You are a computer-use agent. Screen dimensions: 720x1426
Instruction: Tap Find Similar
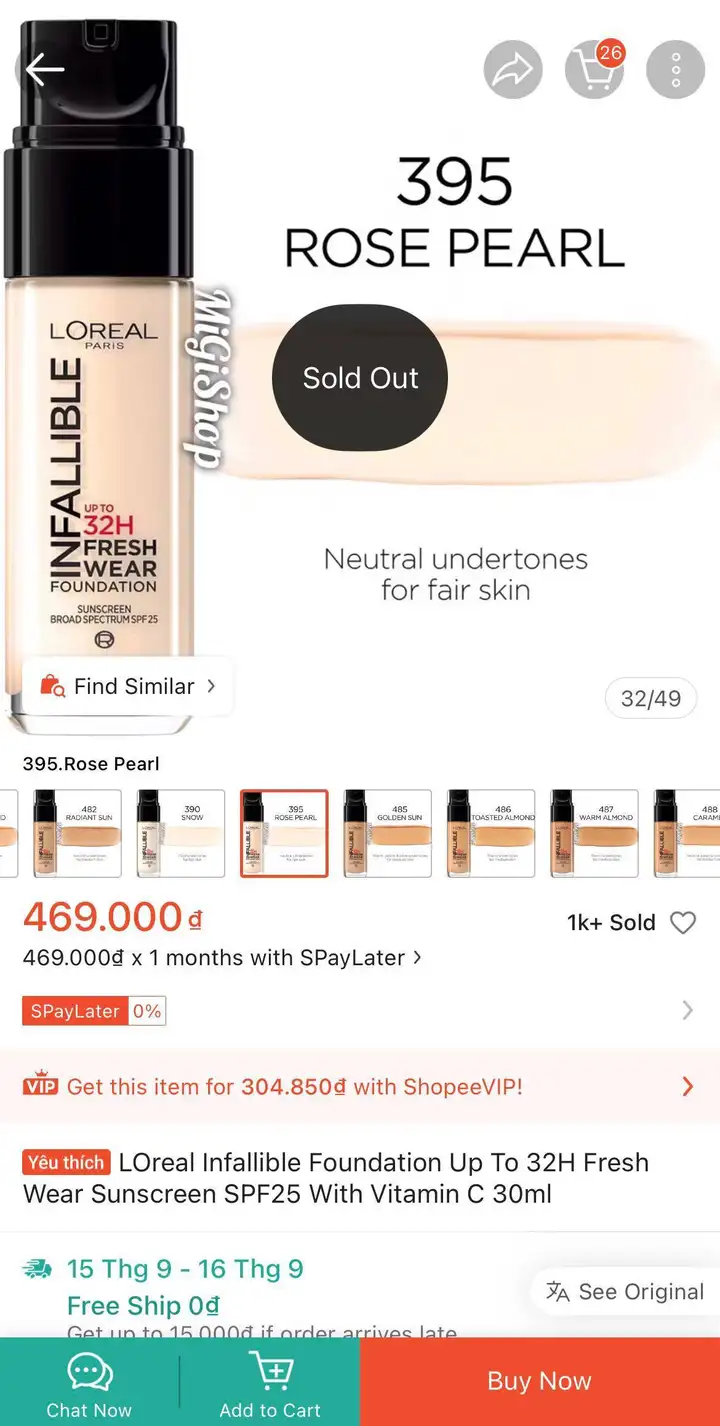click(x=128, y=686)
